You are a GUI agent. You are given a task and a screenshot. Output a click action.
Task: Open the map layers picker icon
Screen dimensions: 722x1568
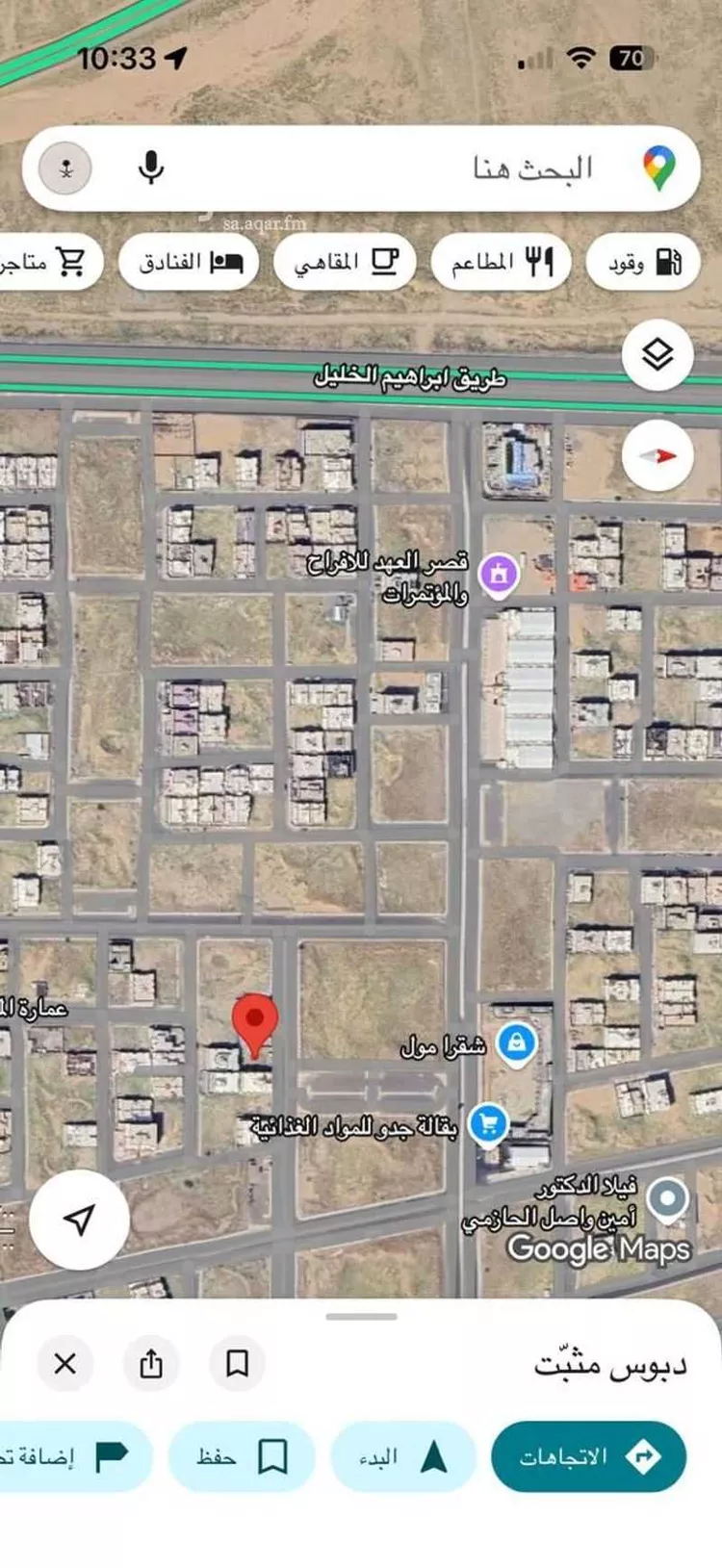658,355
